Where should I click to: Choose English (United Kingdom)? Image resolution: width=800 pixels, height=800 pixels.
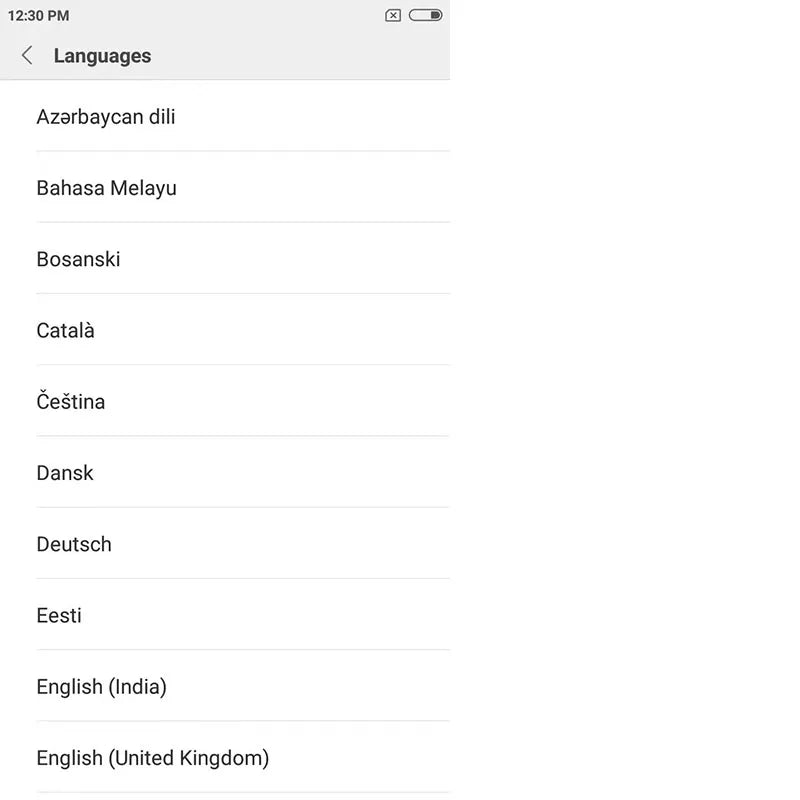click(152, 758)
